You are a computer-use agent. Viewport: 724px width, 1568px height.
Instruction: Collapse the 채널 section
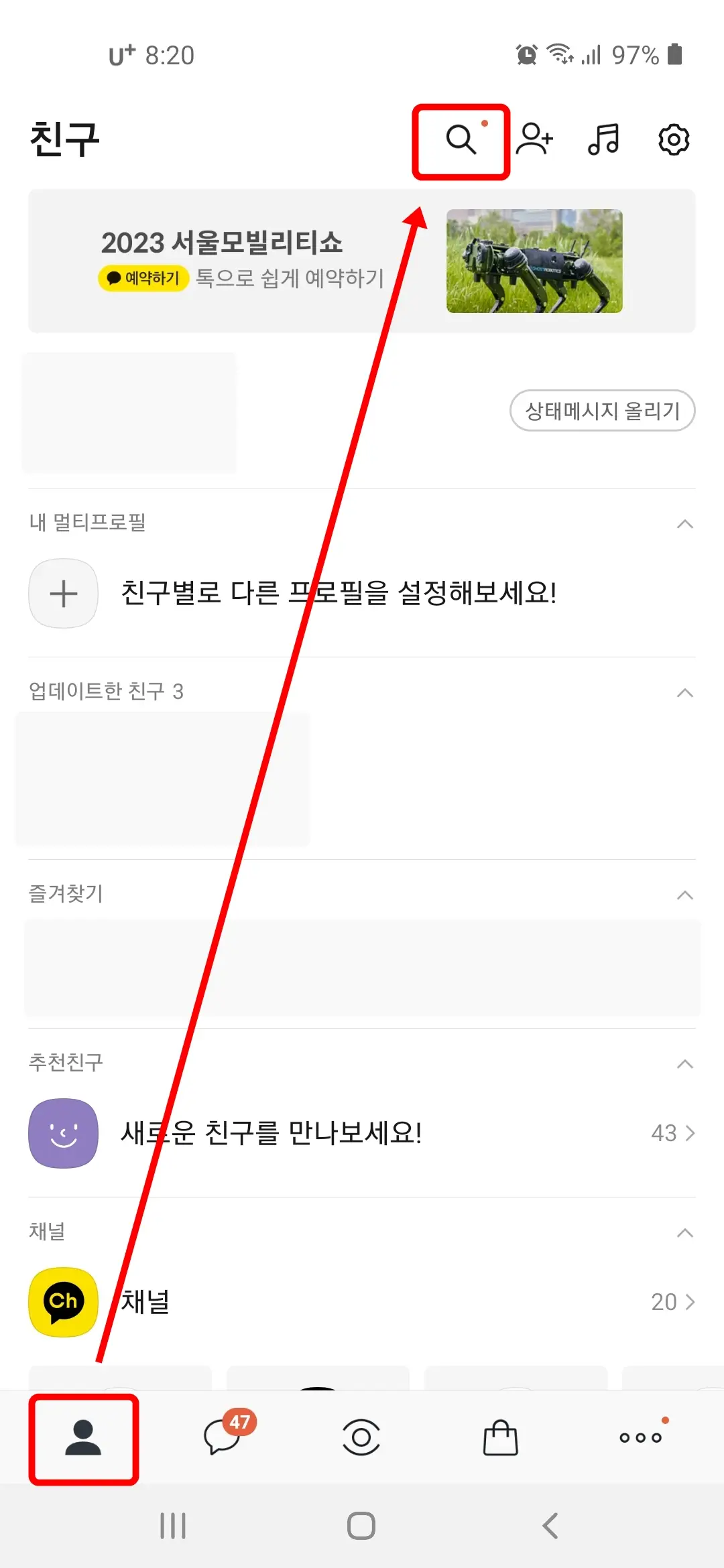[x=684, y=1232]
